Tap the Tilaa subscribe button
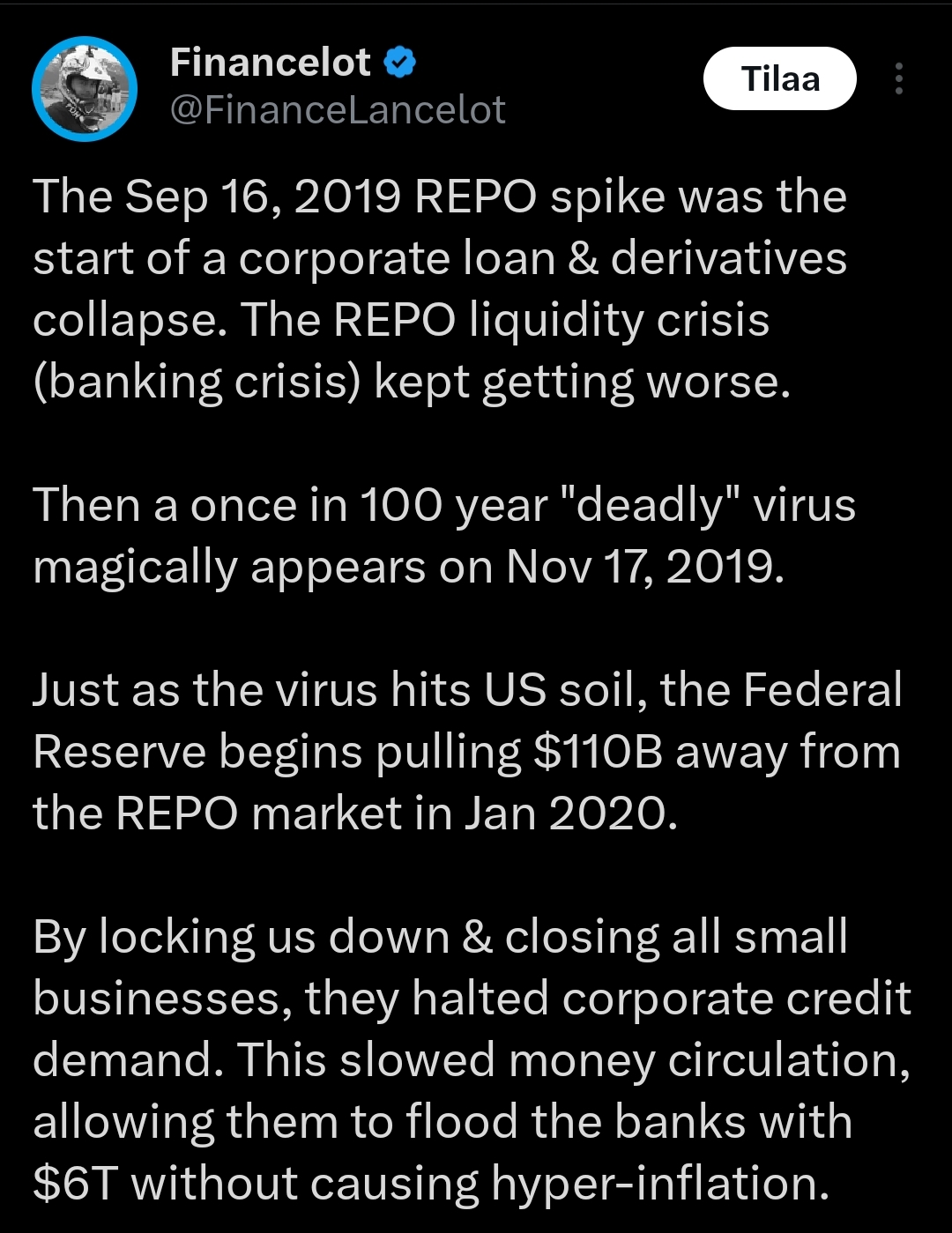952x1233 pixels. pyautogui.click(x=779, y=79)
